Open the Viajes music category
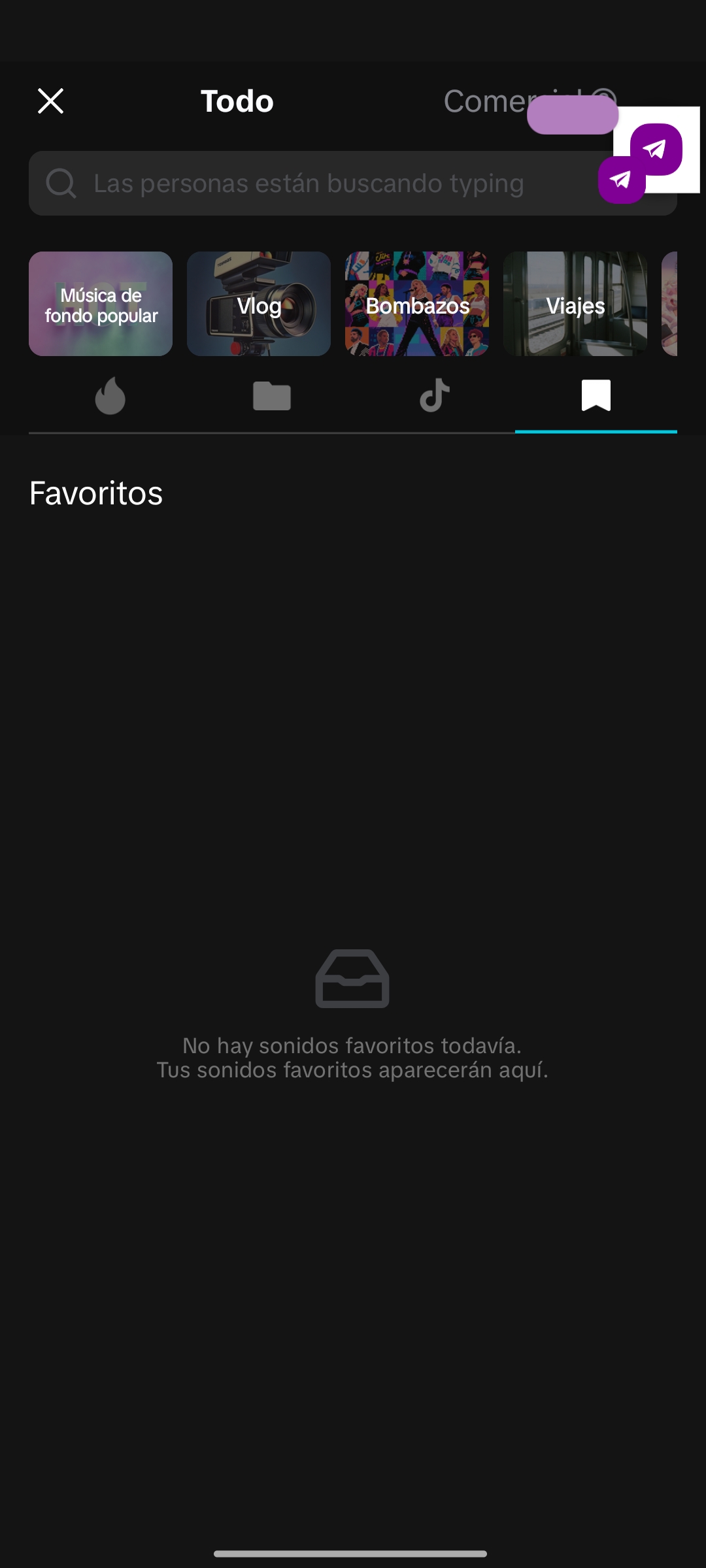 click(x=575, y=304)
